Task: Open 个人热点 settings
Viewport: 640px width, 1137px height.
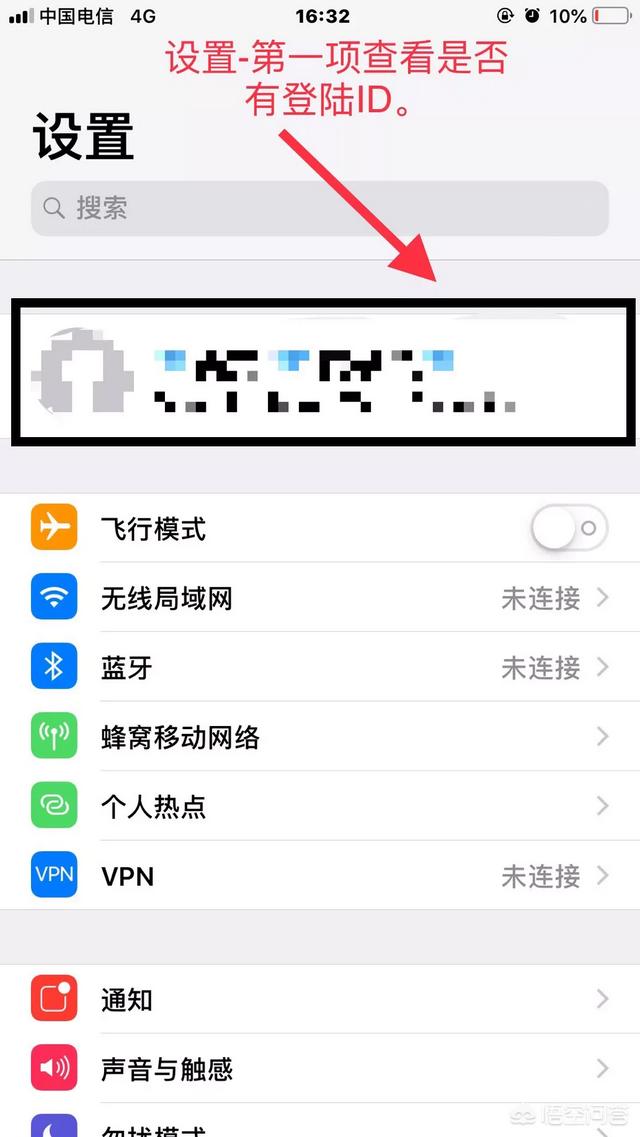Action: 320,806
